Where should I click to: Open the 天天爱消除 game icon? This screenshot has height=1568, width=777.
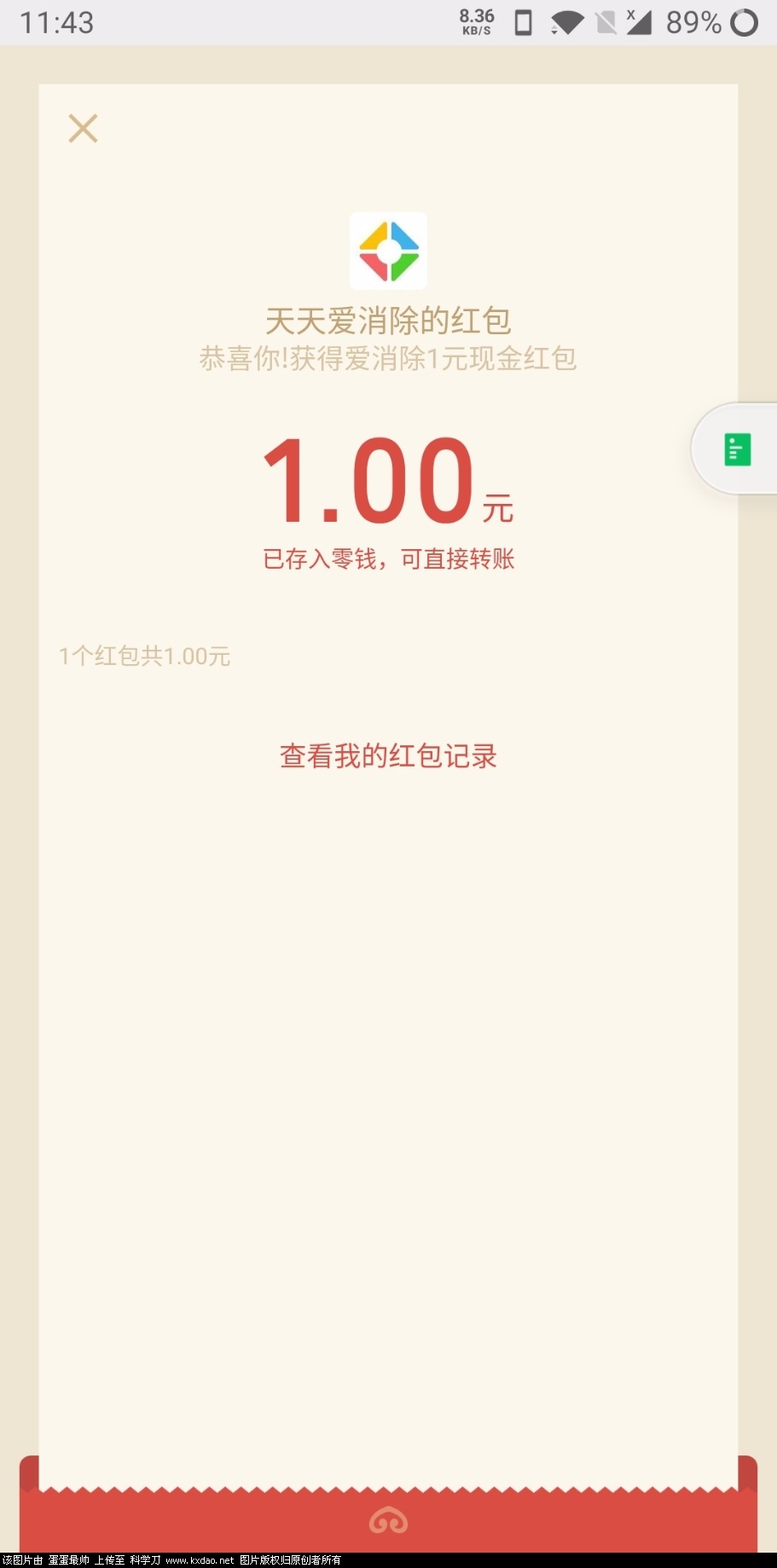[388, 250]
